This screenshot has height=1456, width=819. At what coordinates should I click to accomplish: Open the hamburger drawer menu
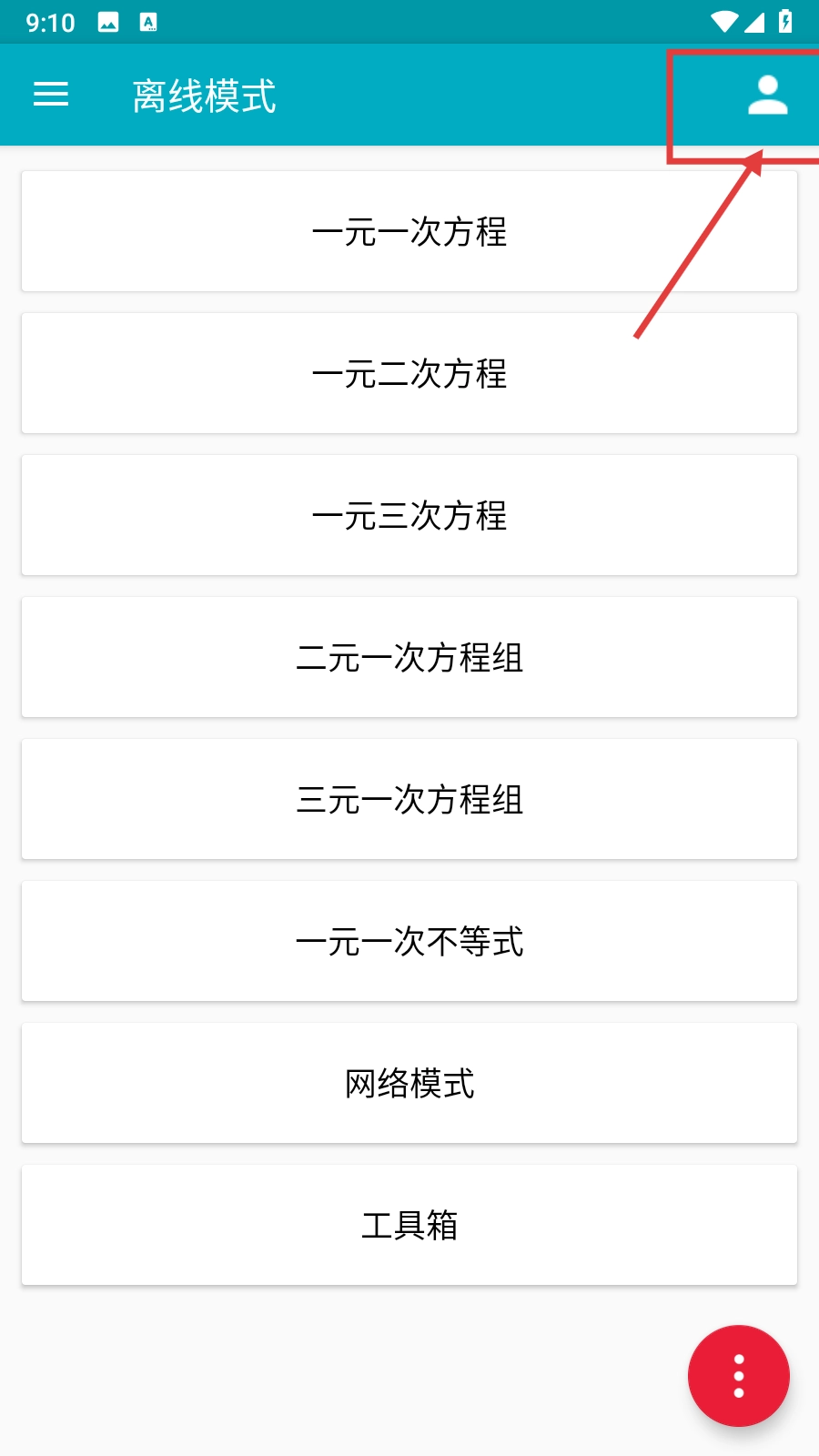(x=51, y=95)
